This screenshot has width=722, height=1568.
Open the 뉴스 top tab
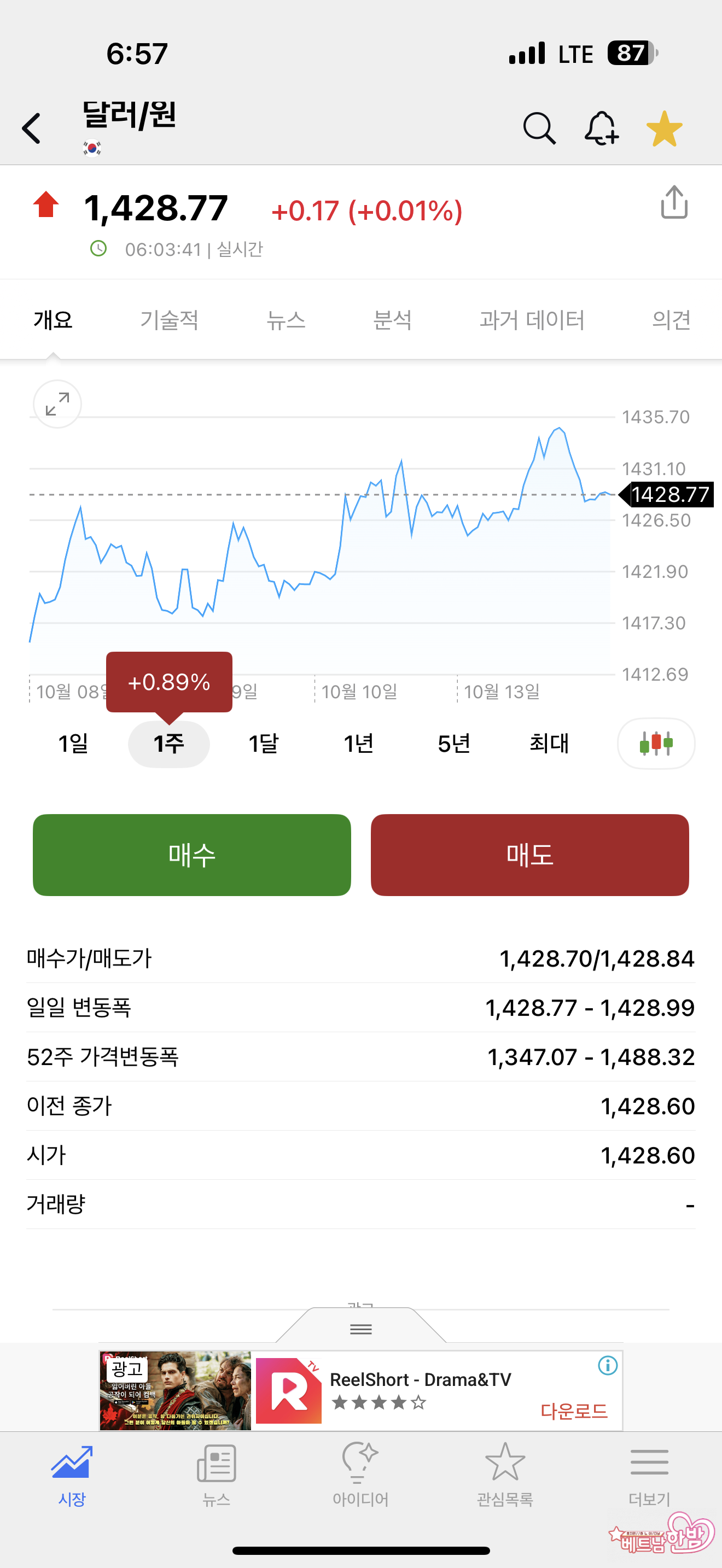(286, 320)
